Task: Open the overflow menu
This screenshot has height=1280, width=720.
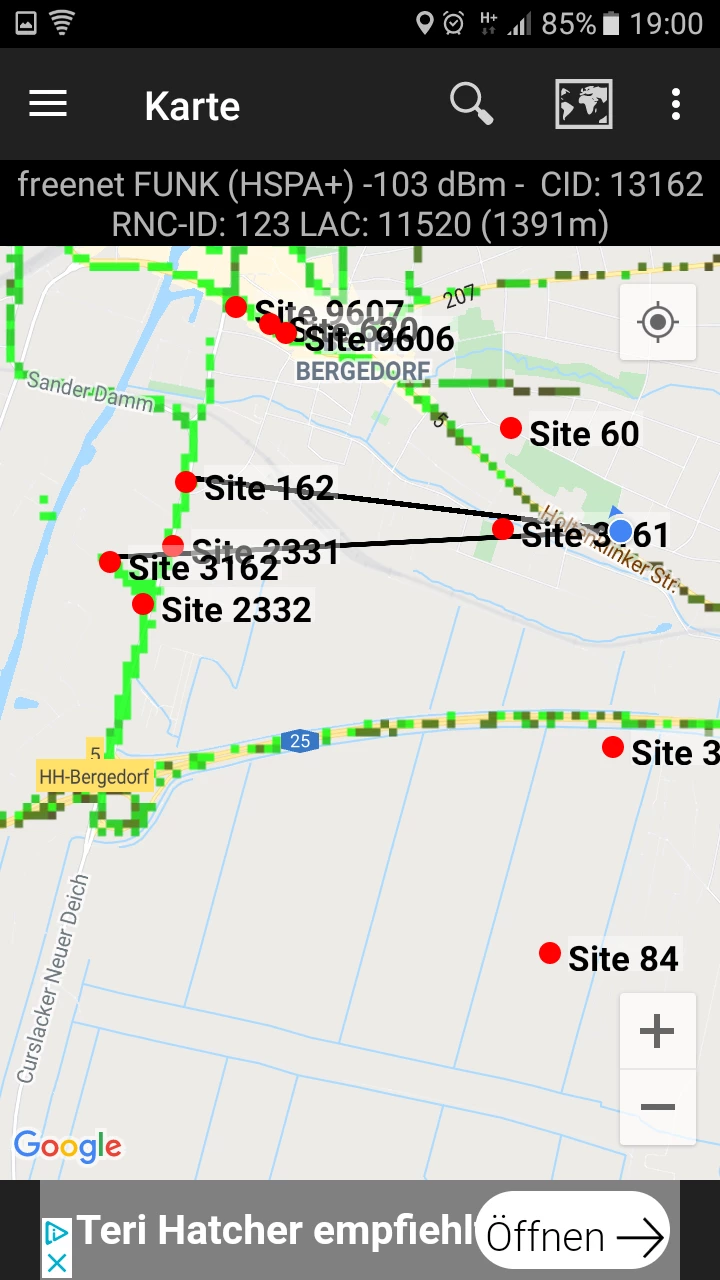Action: click(x=676, y=104)
